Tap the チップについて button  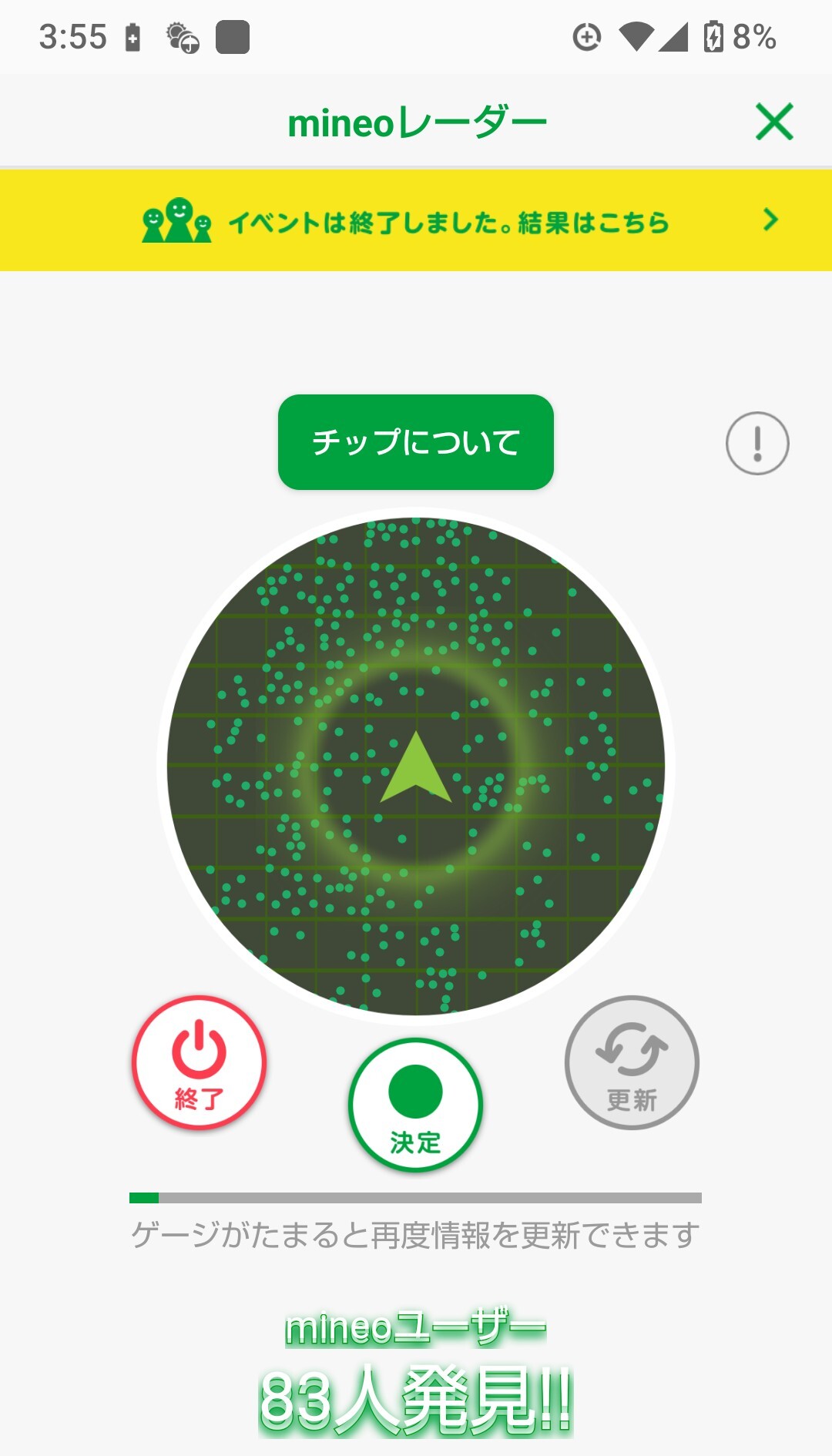[x=416, y=442]
